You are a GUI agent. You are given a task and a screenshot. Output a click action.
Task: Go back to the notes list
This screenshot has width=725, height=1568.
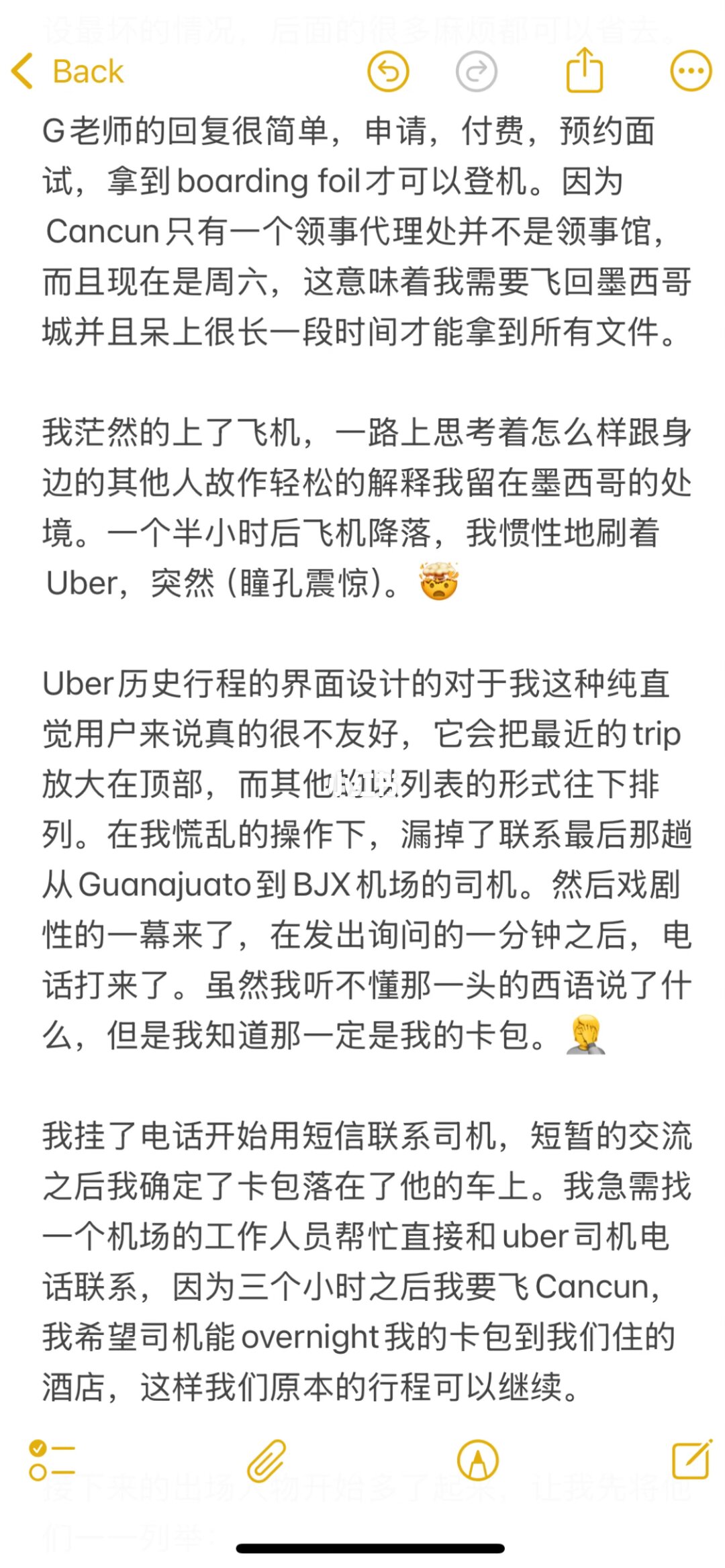coord(67,71)
